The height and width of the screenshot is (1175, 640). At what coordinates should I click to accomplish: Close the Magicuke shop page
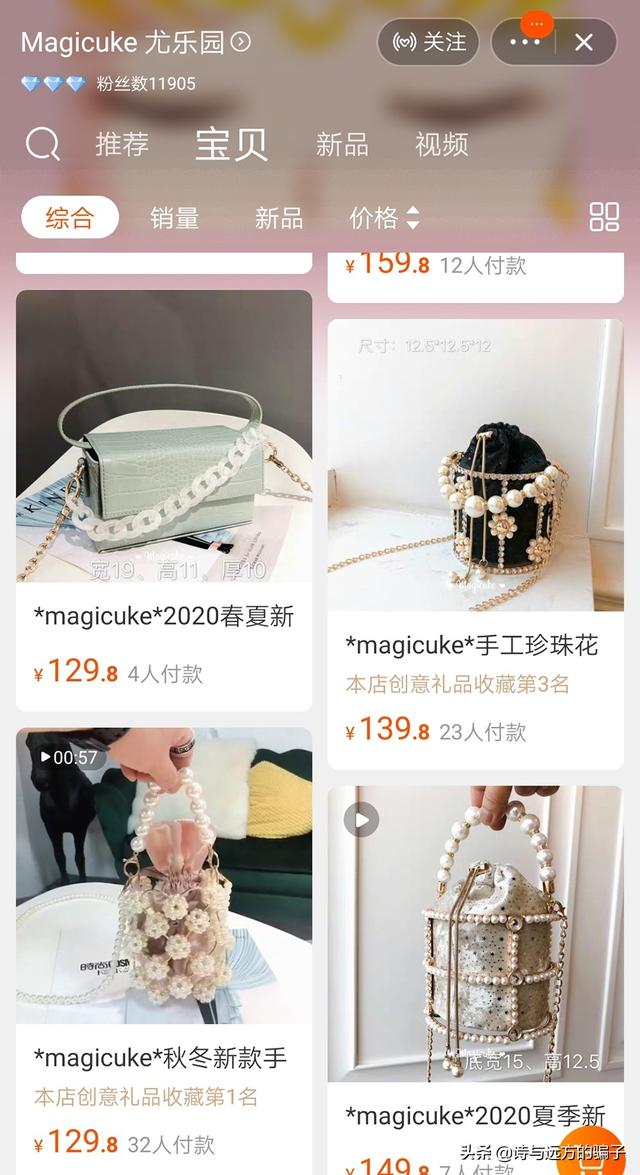tap(584, 42)
